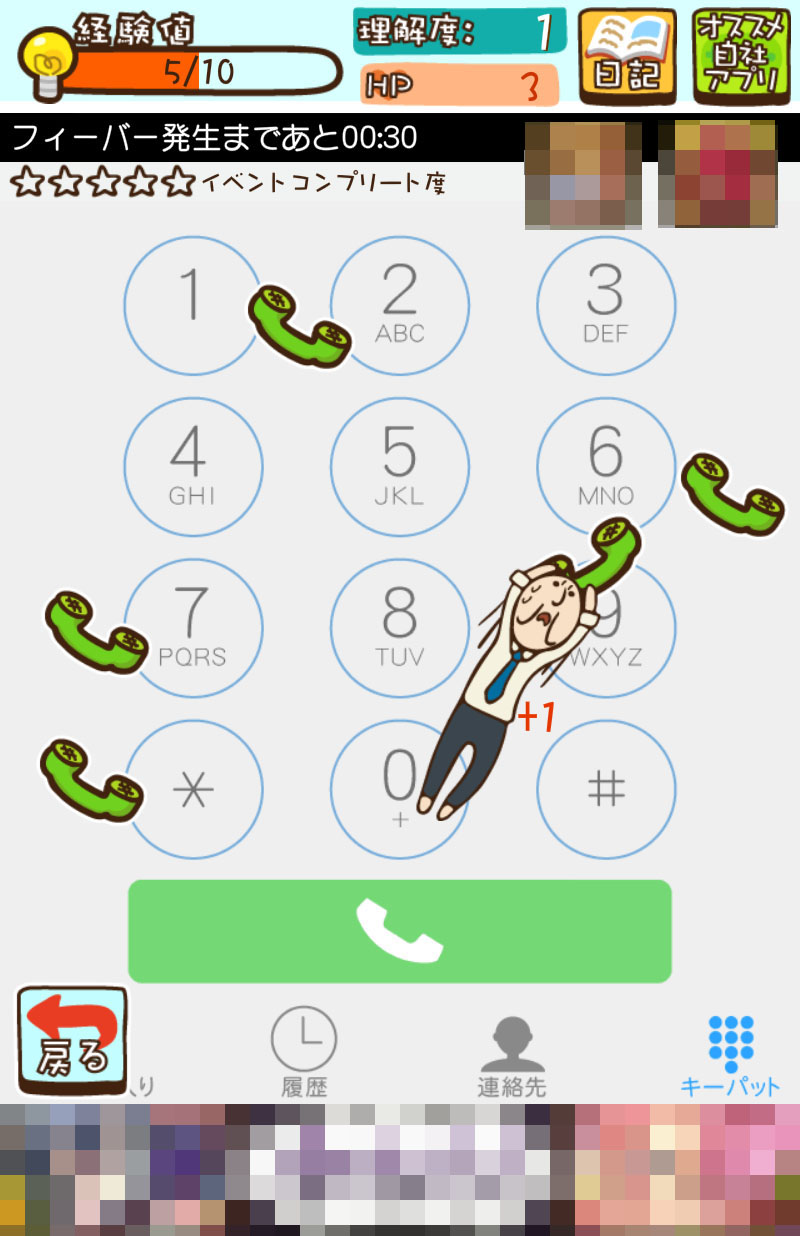
Task: Dial the 4 GHI key
Action: pos(193,467)
